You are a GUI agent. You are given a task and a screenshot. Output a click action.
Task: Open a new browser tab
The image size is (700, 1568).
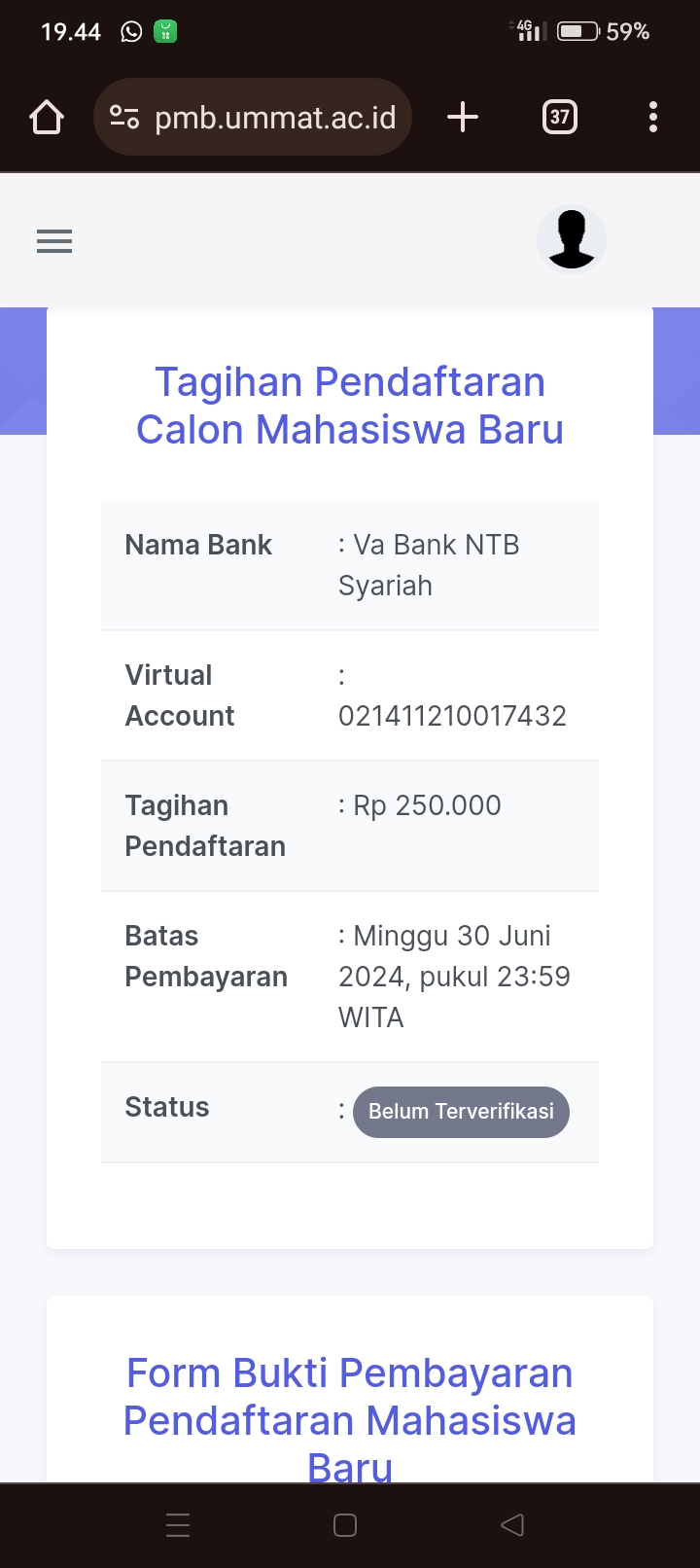pyautogui.click(x=463, y=118)
